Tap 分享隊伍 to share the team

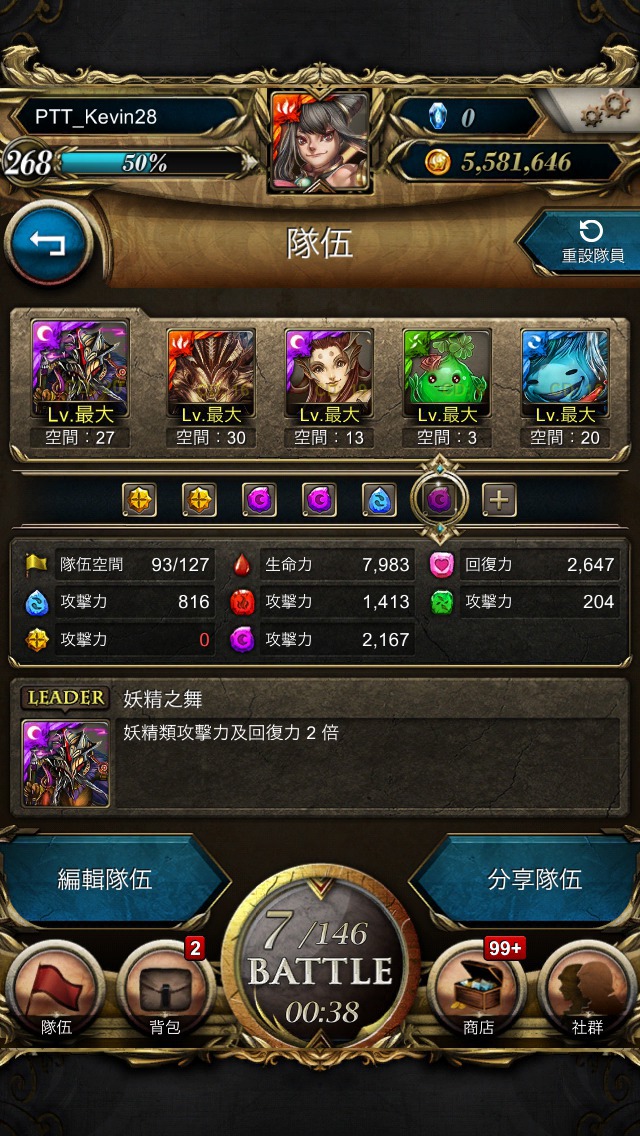click(531, 880)
